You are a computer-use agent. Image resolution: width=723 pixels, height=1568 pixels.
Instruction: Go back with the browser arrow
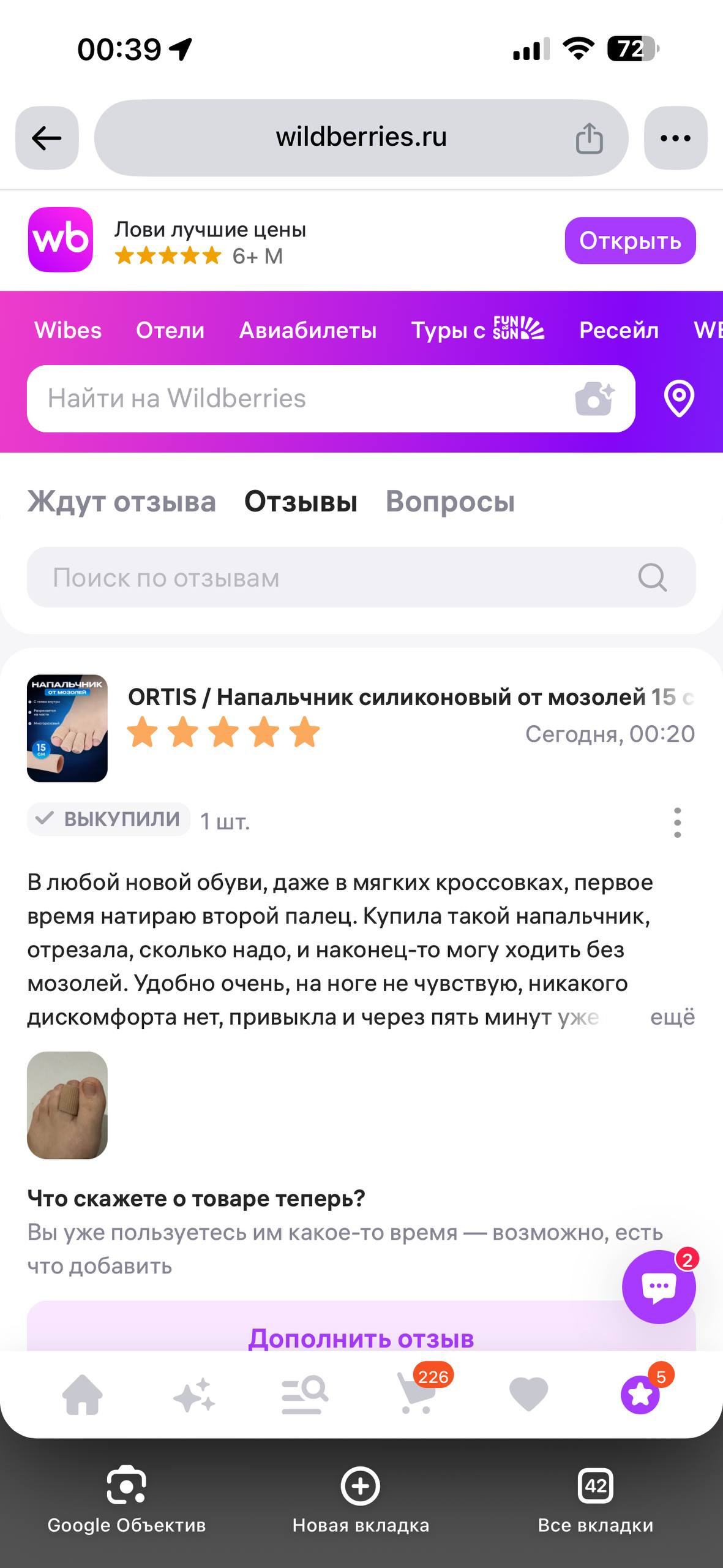coord(47,138)
